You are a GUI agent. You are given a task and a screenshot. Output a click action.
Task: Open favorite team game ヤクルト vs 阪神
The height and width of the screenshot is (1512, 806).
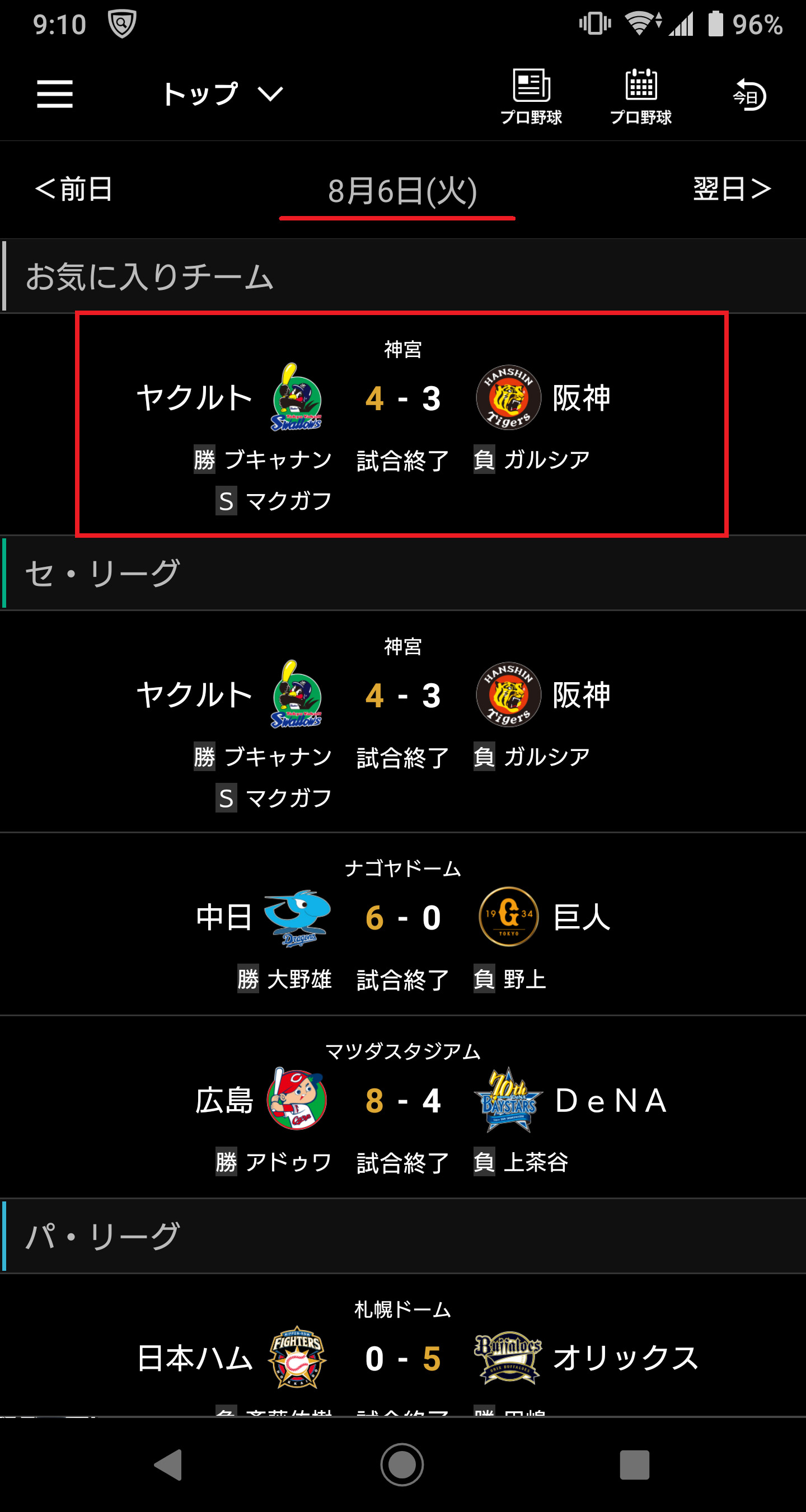[402, 424]
